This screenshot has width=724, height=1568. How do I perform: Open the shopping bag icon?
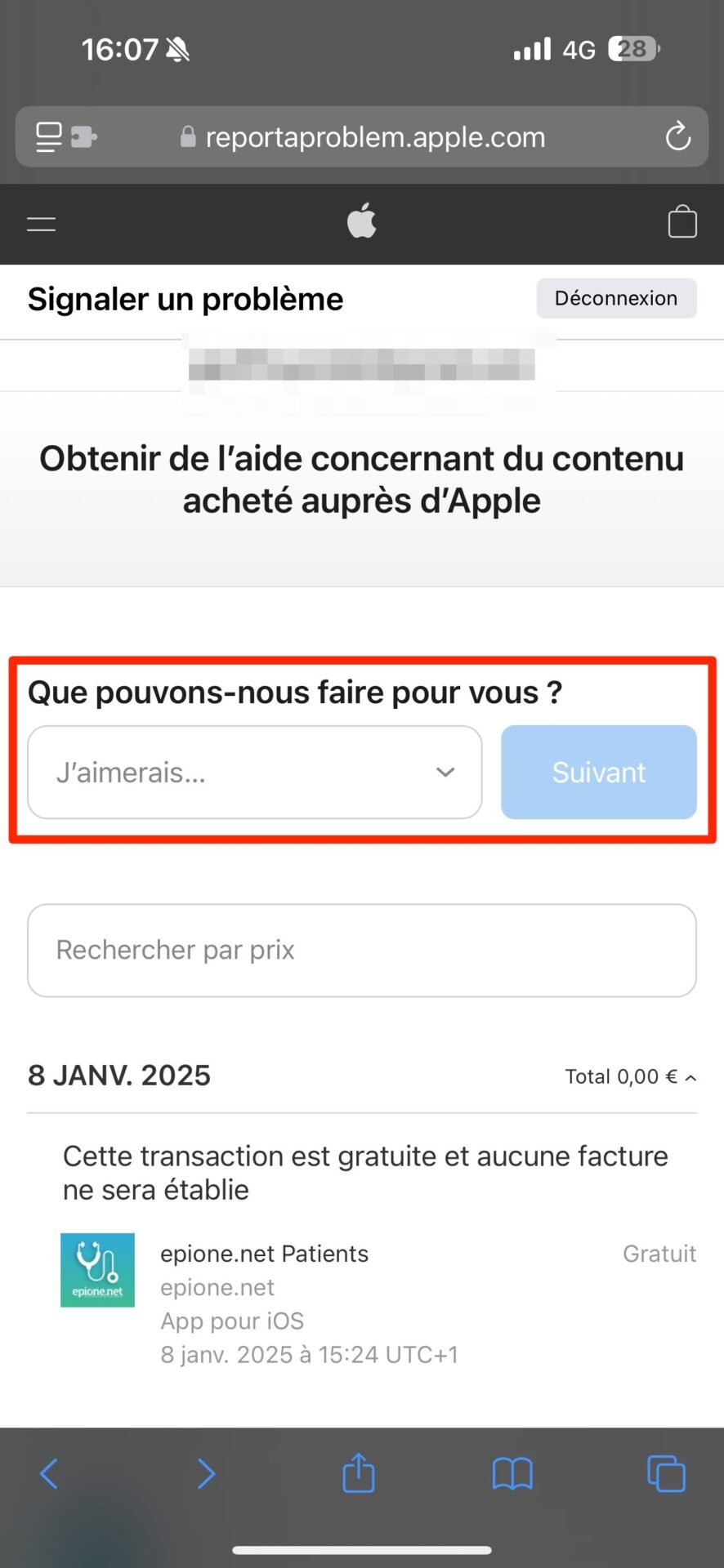pyautogui.click(x=682, y=221)
